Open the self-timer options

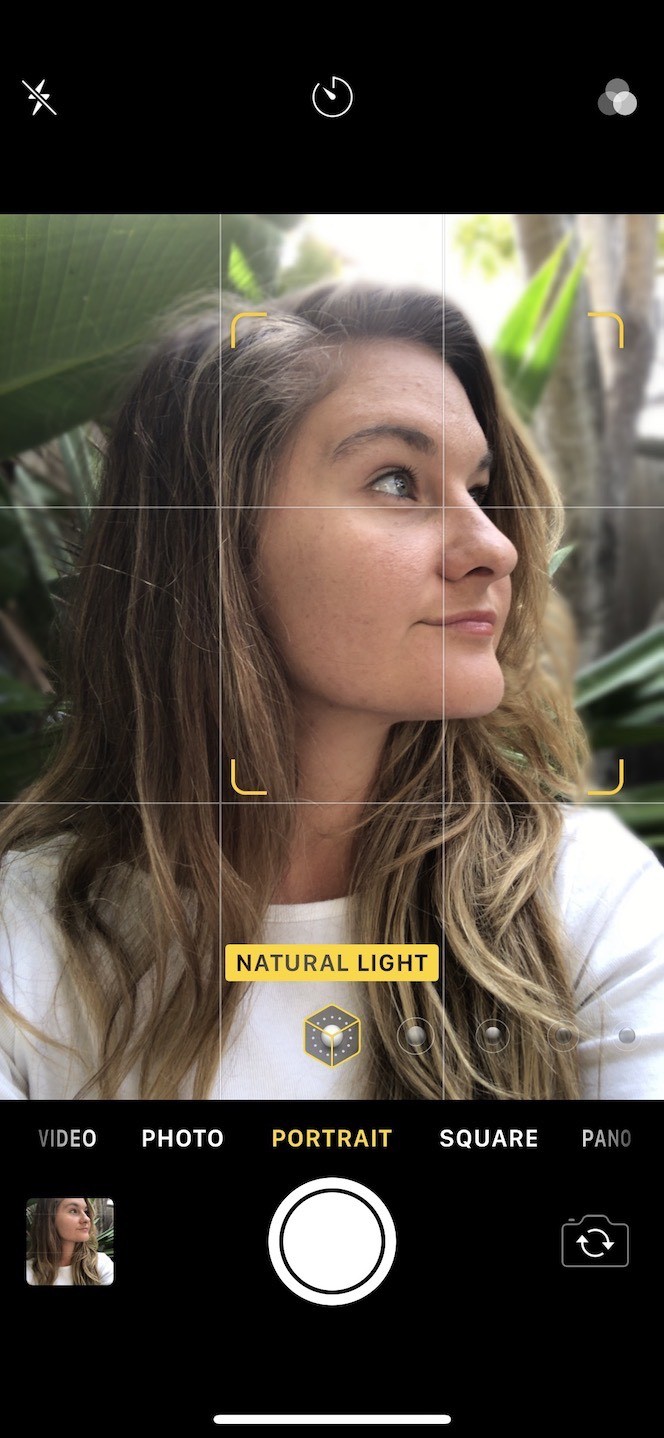pos(332,98)
